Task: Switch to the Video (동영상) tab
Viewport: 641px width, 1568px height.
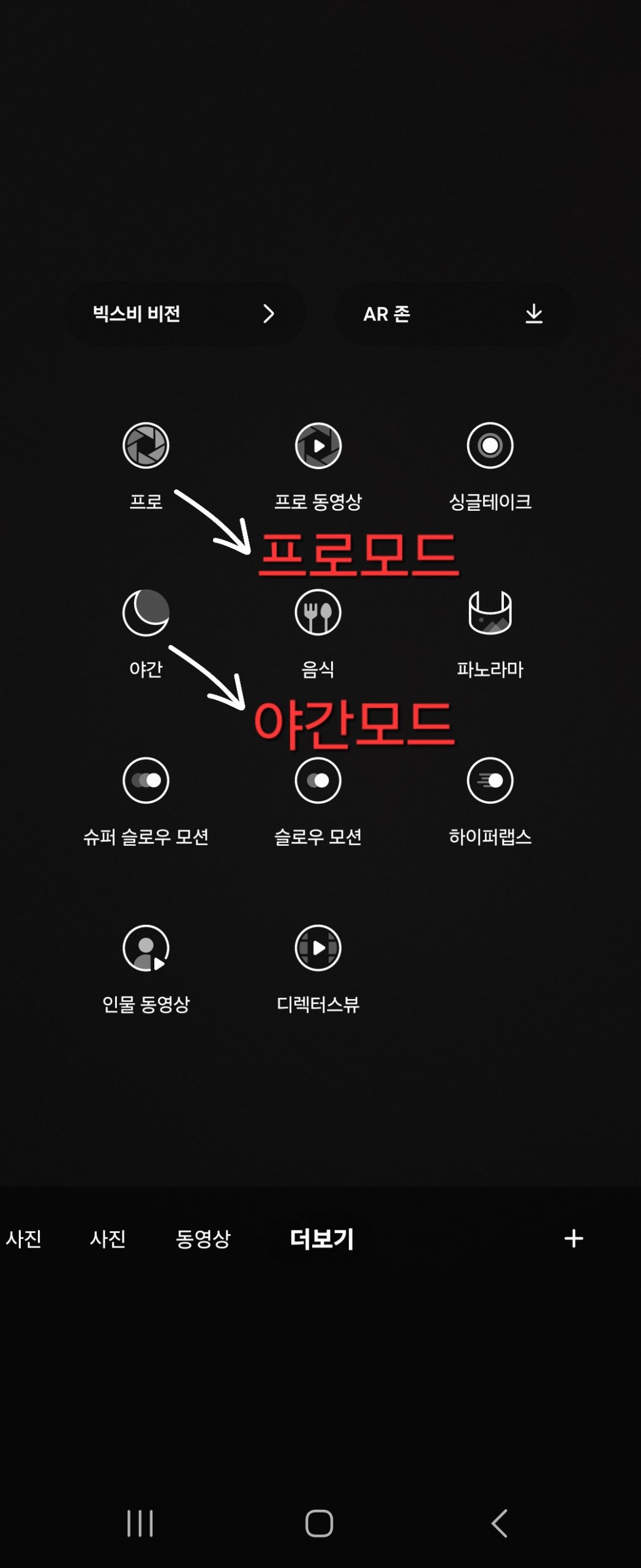Action: coord(203,1238)
